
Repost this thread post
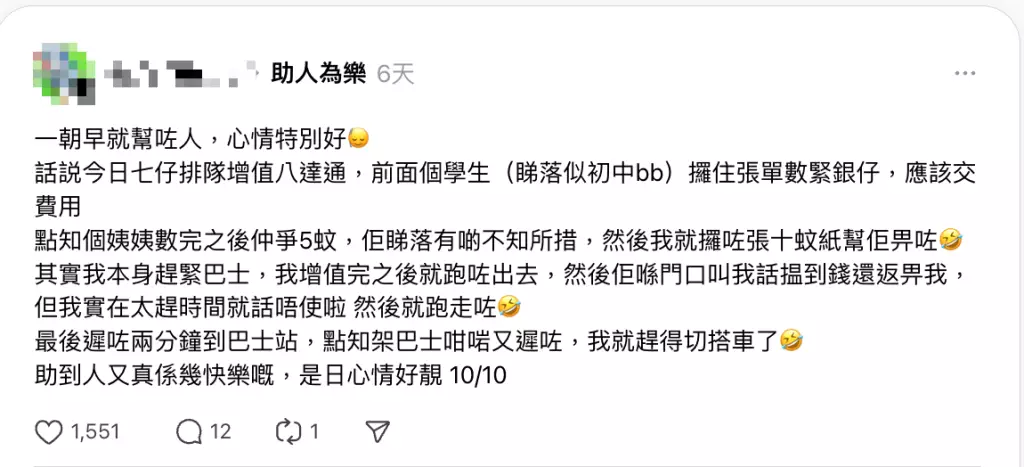click(x=288, y=431)
